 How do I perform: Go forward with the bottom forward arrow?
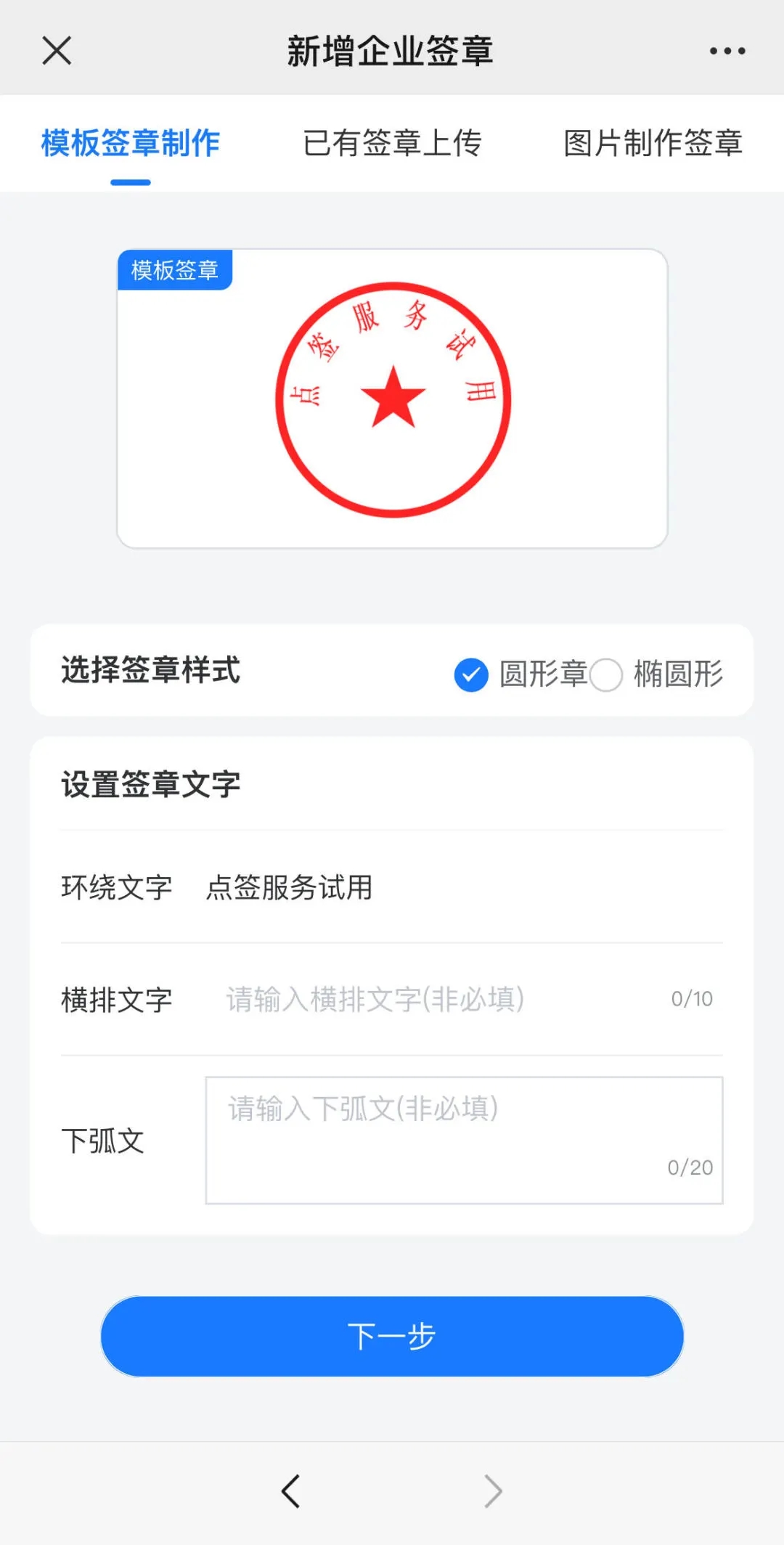pyautogui.click(x=493, y=1491)
